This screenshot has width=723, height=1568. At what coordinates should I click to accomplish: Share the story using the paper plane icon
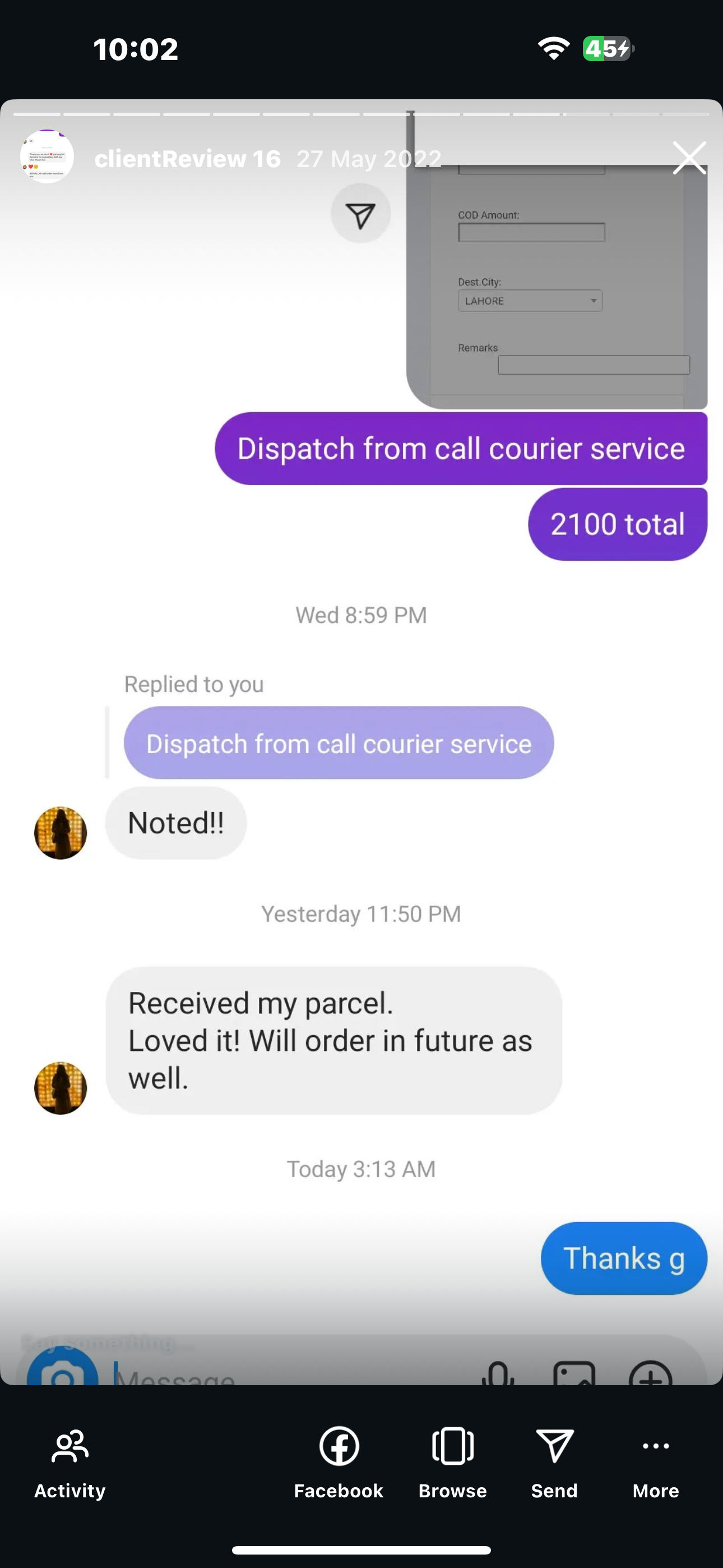(x=360, y=214)
